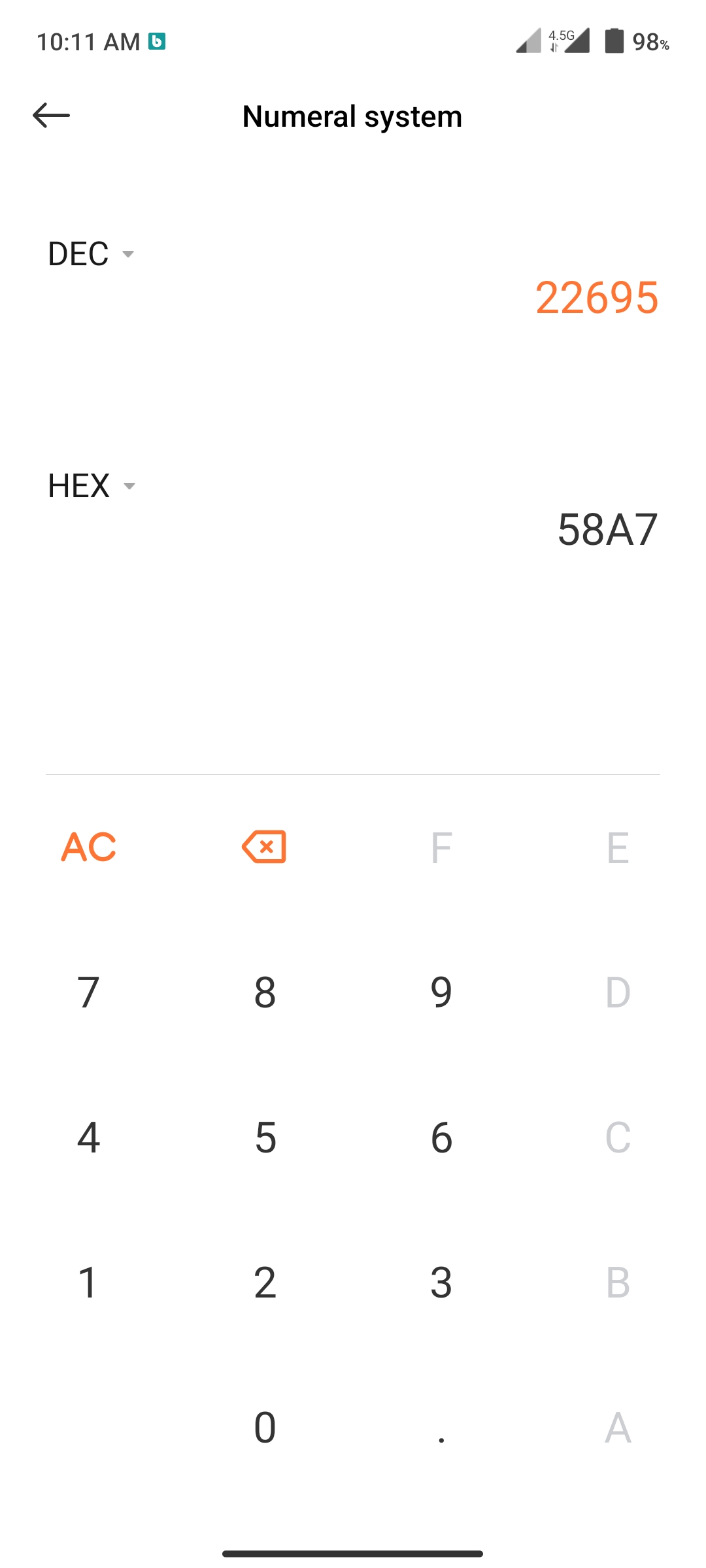Enter digit 5 on the keypad
Screen dimensions: 706x1568
(265, 1137)
